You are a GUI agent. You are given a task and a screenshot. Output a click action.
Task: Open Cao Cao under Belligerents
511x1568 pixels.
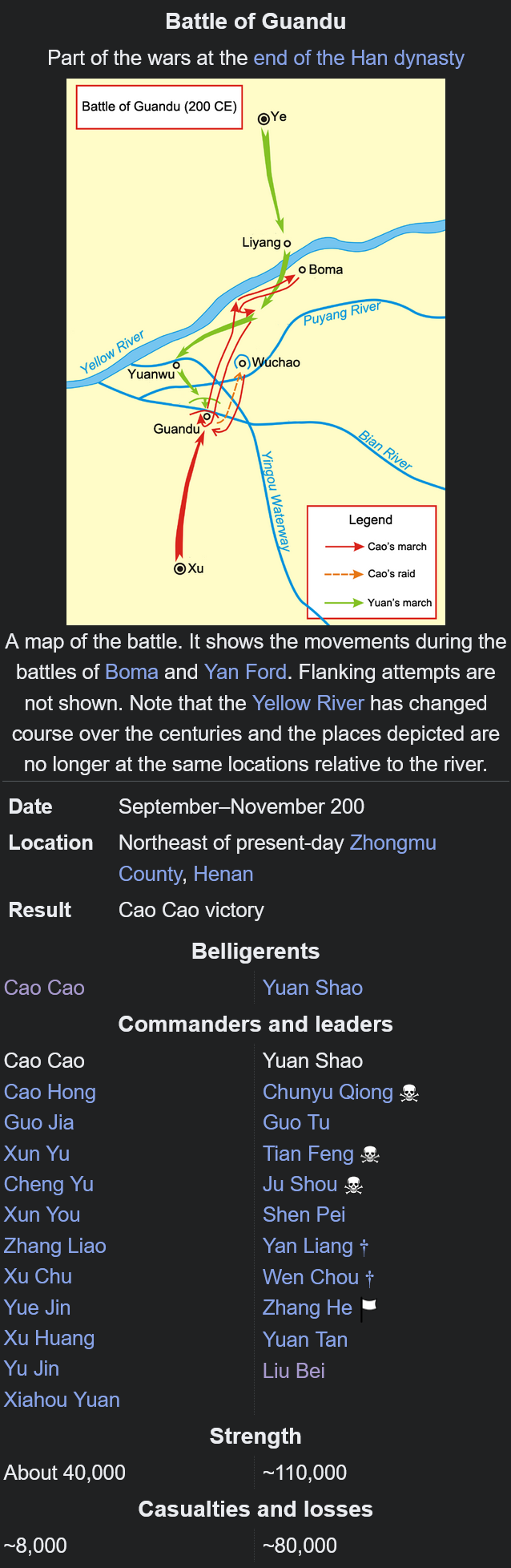(x=44, y=988)
